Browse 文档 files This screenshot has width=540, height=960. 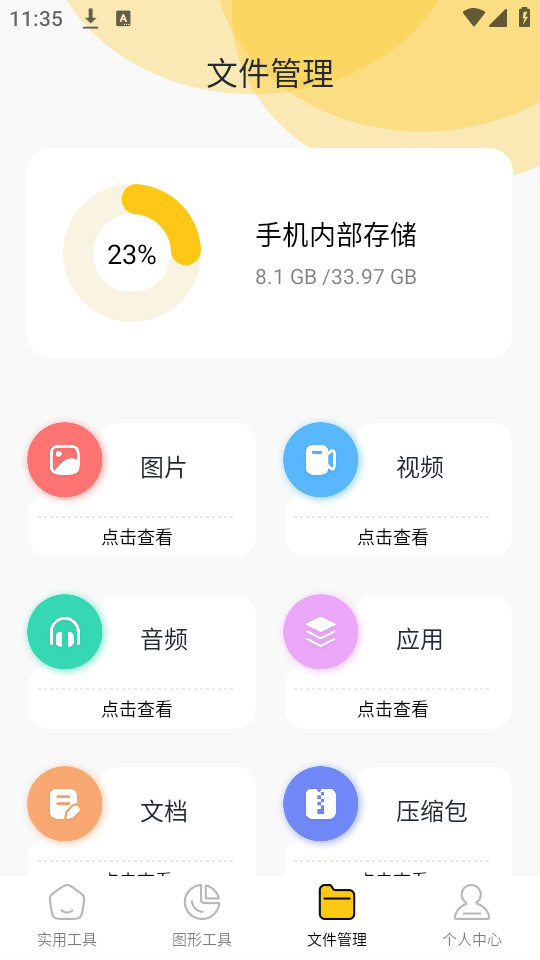click(141, 821)
